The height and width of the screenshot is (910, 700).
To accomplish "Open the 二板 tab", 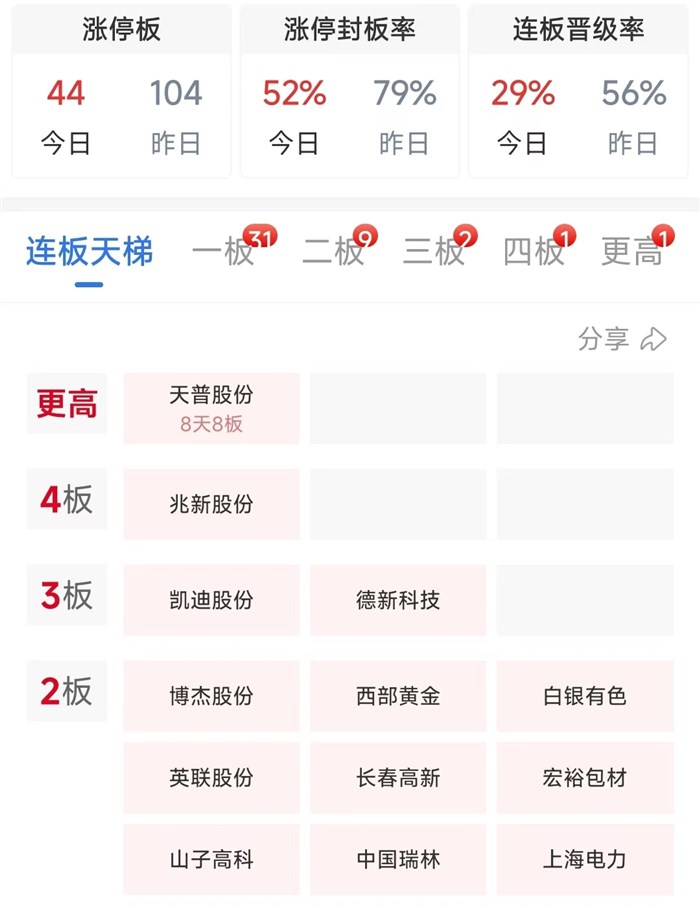I will pos(334,252).
